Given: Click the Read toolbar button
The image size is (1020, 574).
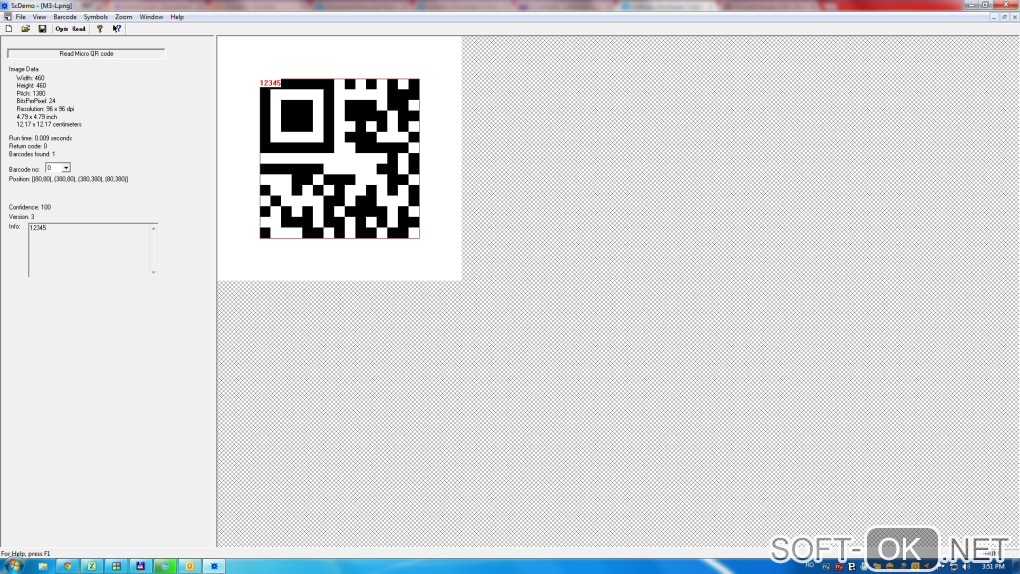Looking at the screenshot, I should click(x=79, y=29).
